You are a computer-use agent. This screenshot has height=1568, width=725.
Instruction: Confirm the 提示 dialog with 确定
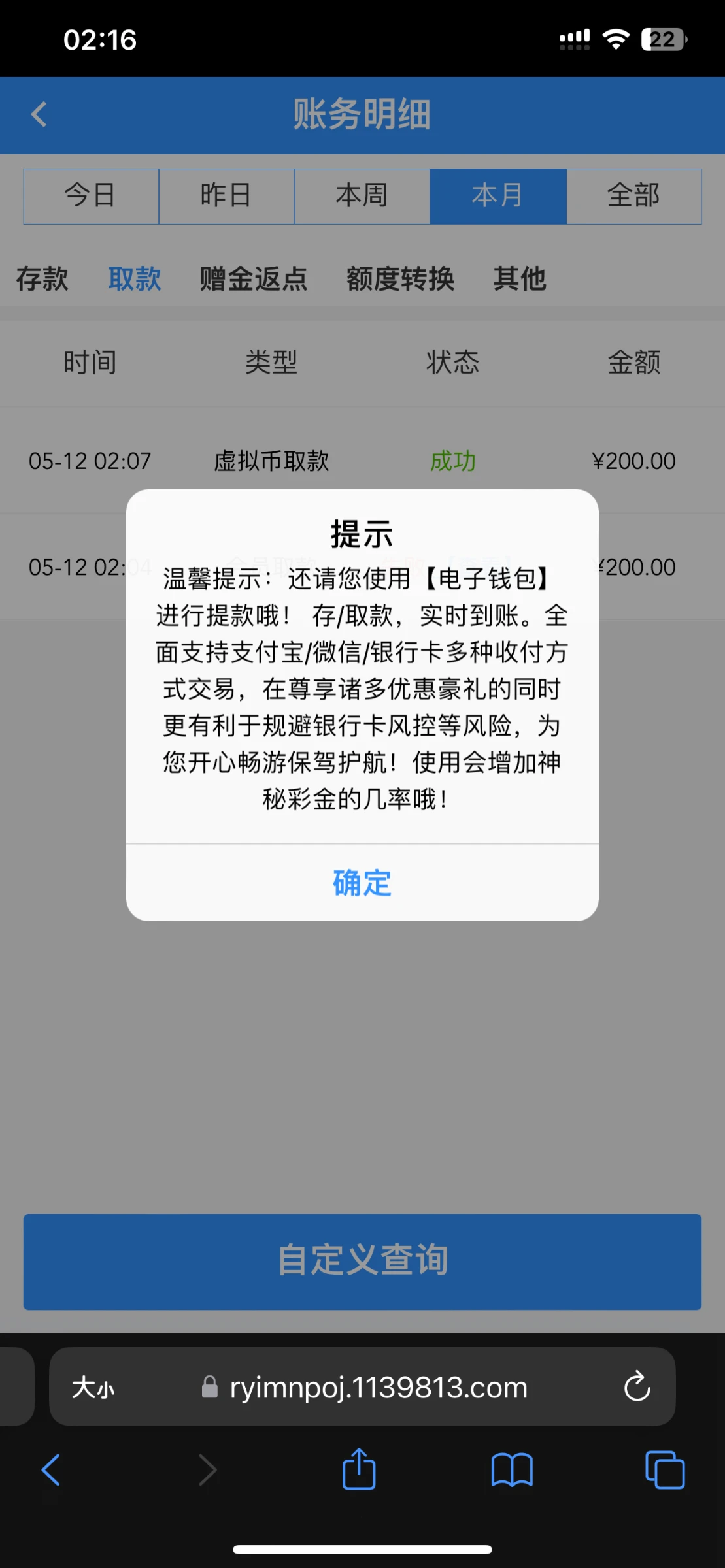(x=362, y=883)
